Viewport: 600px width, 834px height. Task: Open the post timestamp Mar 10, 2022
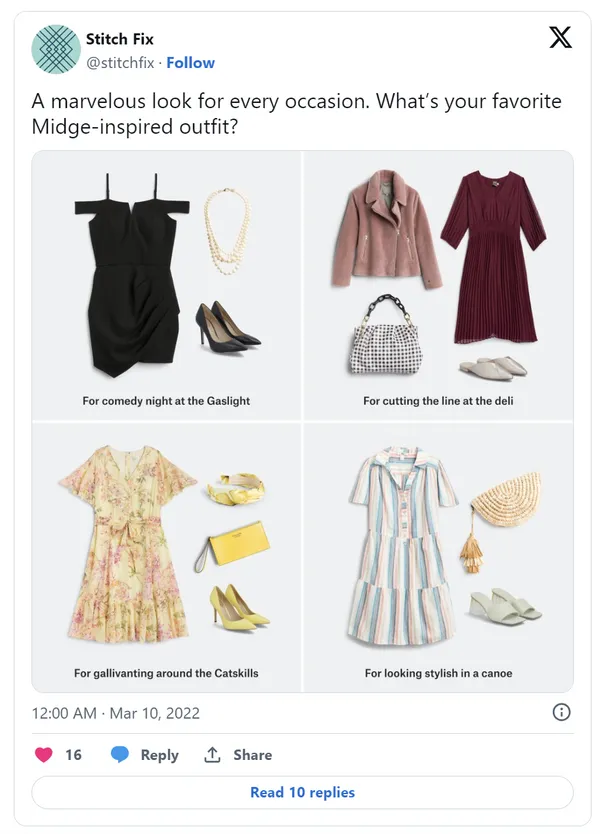click(115, 713)
